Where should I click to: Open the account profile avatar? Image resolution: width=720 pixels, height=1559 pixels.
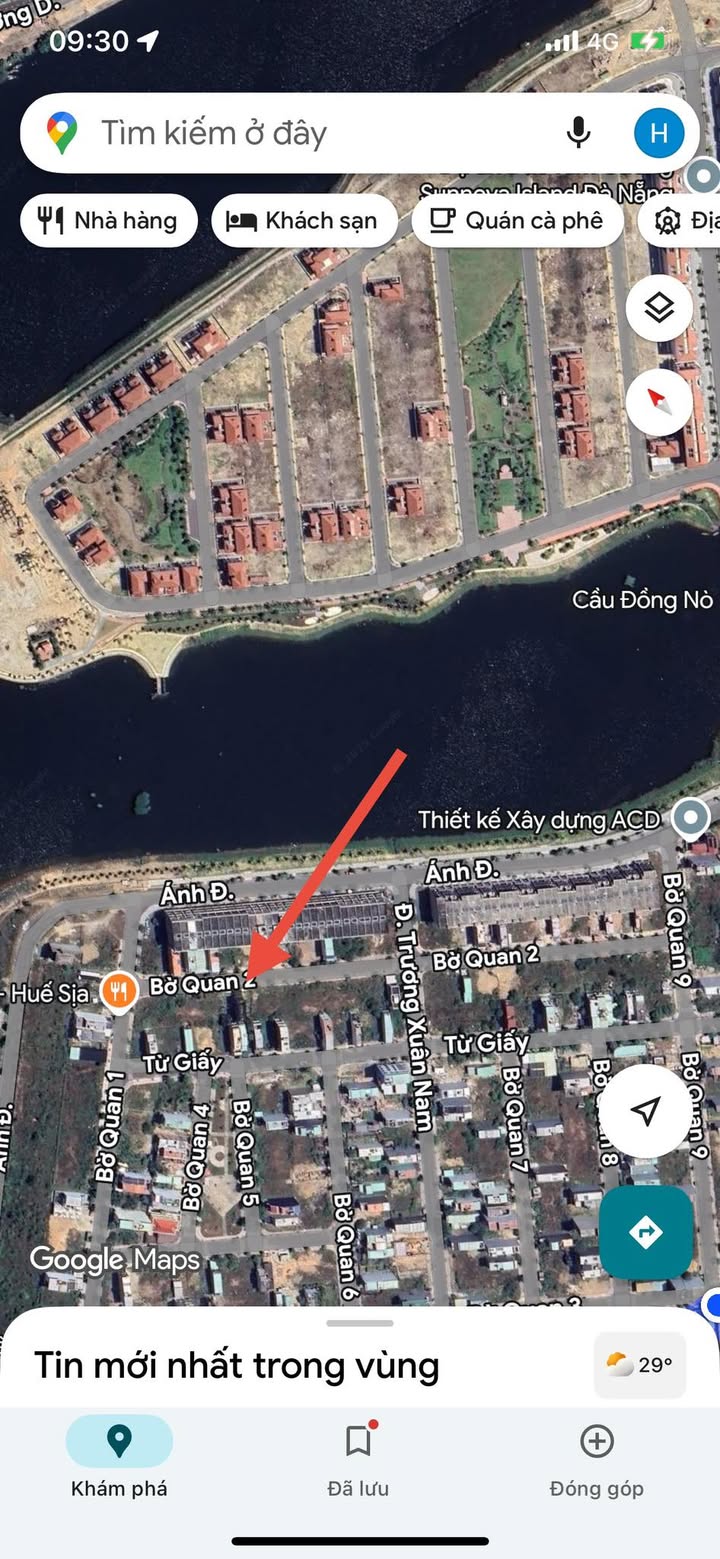(x=659, y=133)
